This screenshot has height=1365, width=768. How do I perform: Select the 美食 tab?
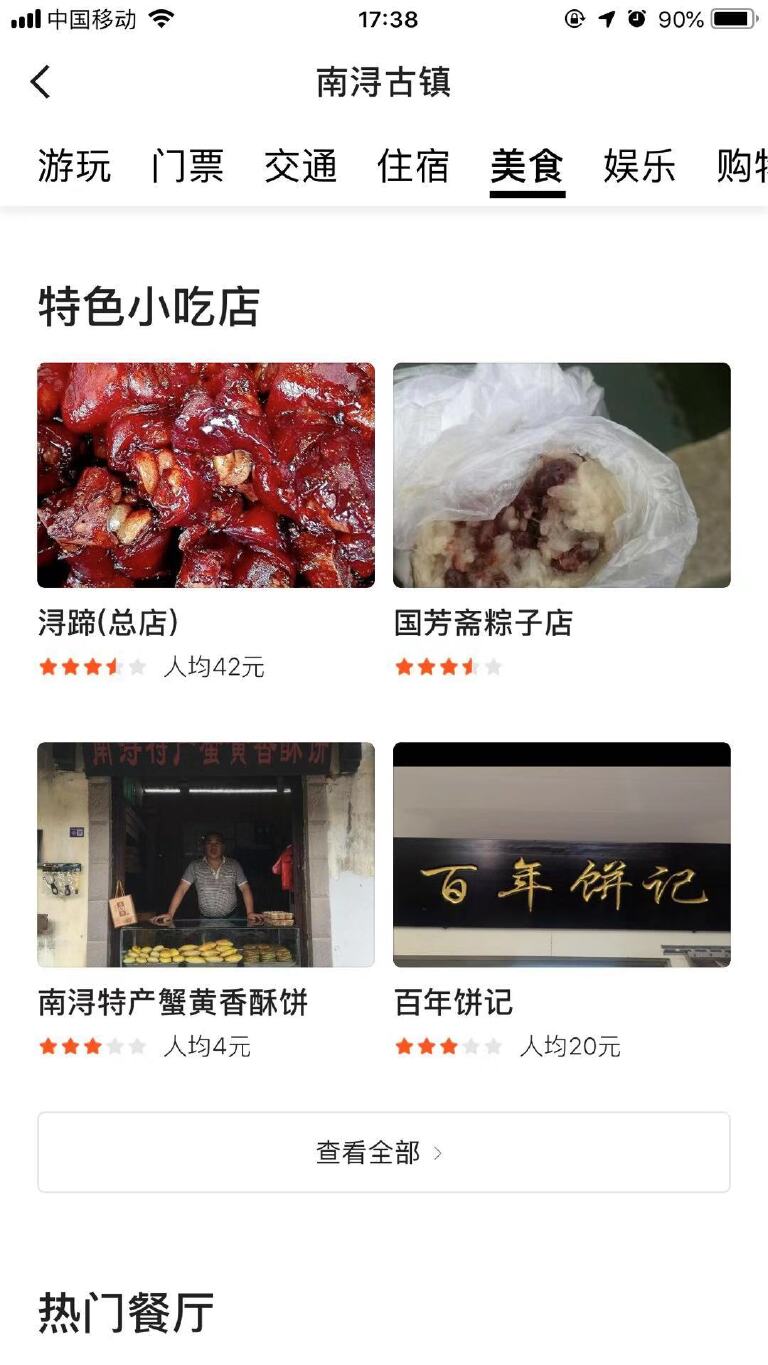pyautogui.click(x=527, y=166)
